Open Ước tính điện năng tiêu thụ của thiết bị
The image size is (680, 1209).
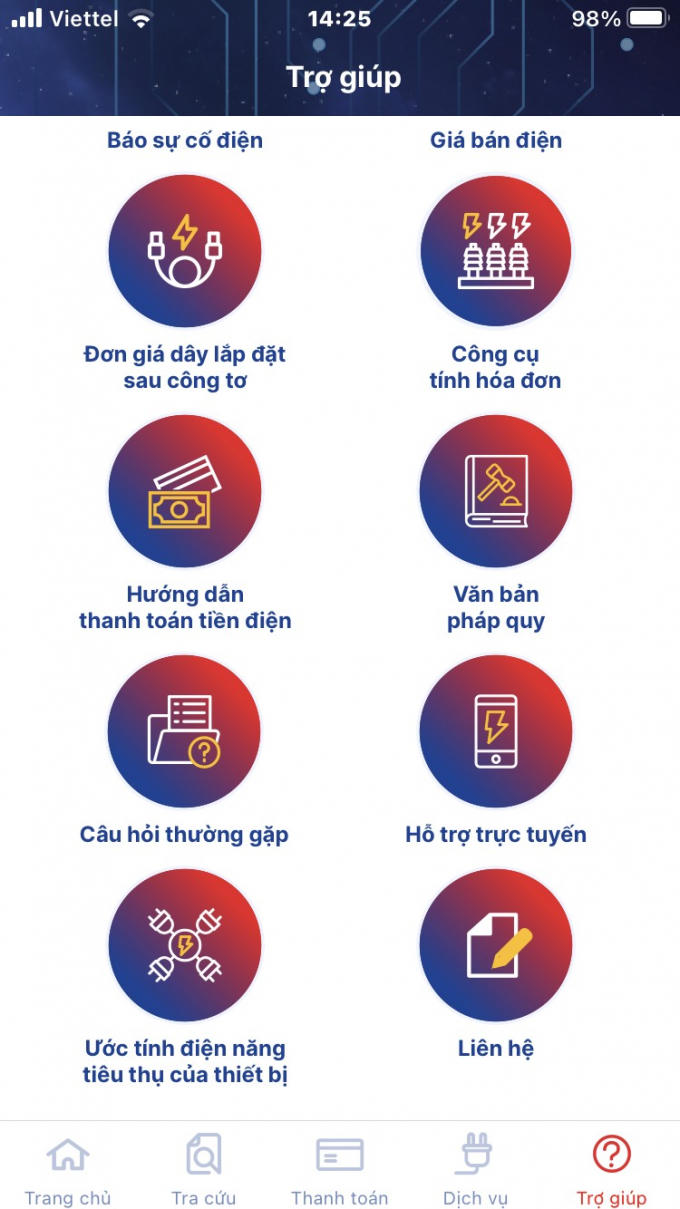pos(185,945)
